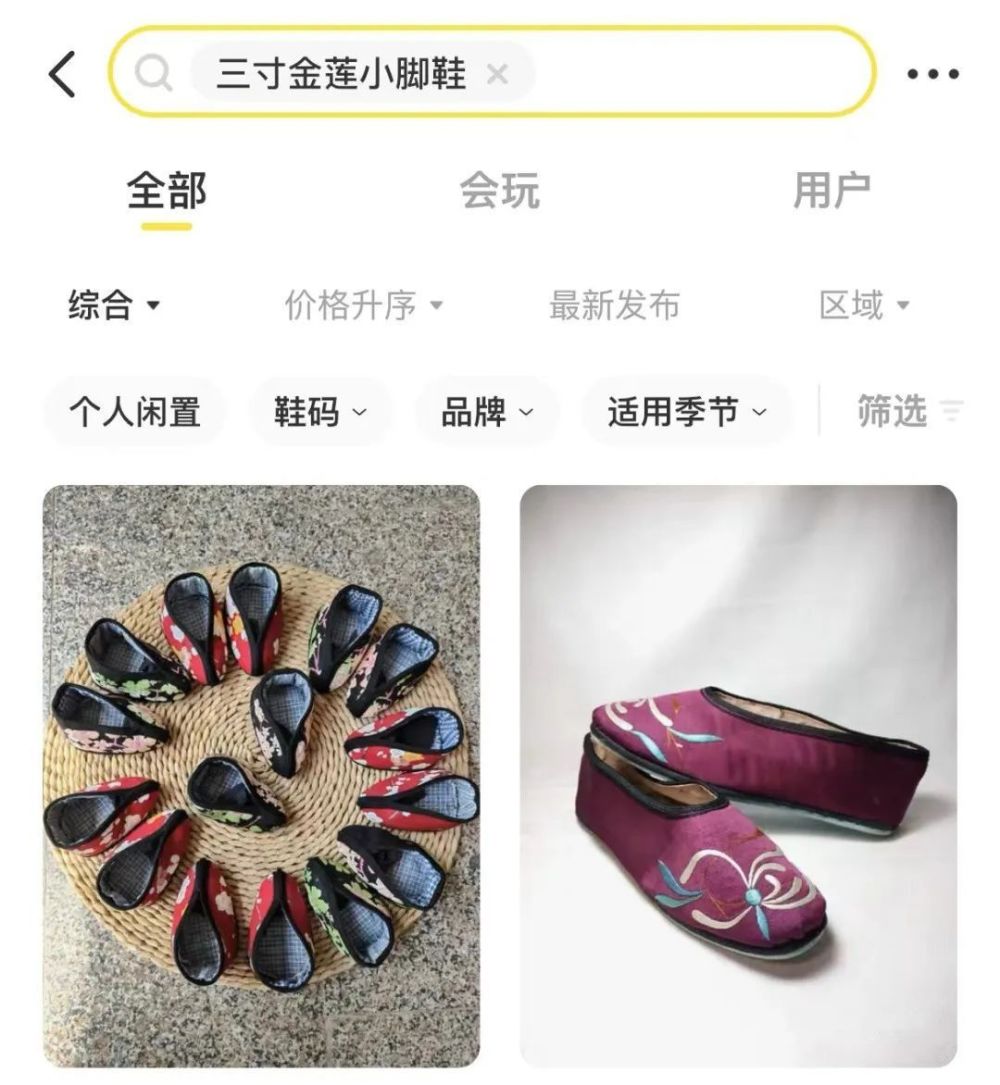Switch to the 会玩 tab
Screen dimensions: 1000x1085
pyautogui.click(x=499, y=191)
